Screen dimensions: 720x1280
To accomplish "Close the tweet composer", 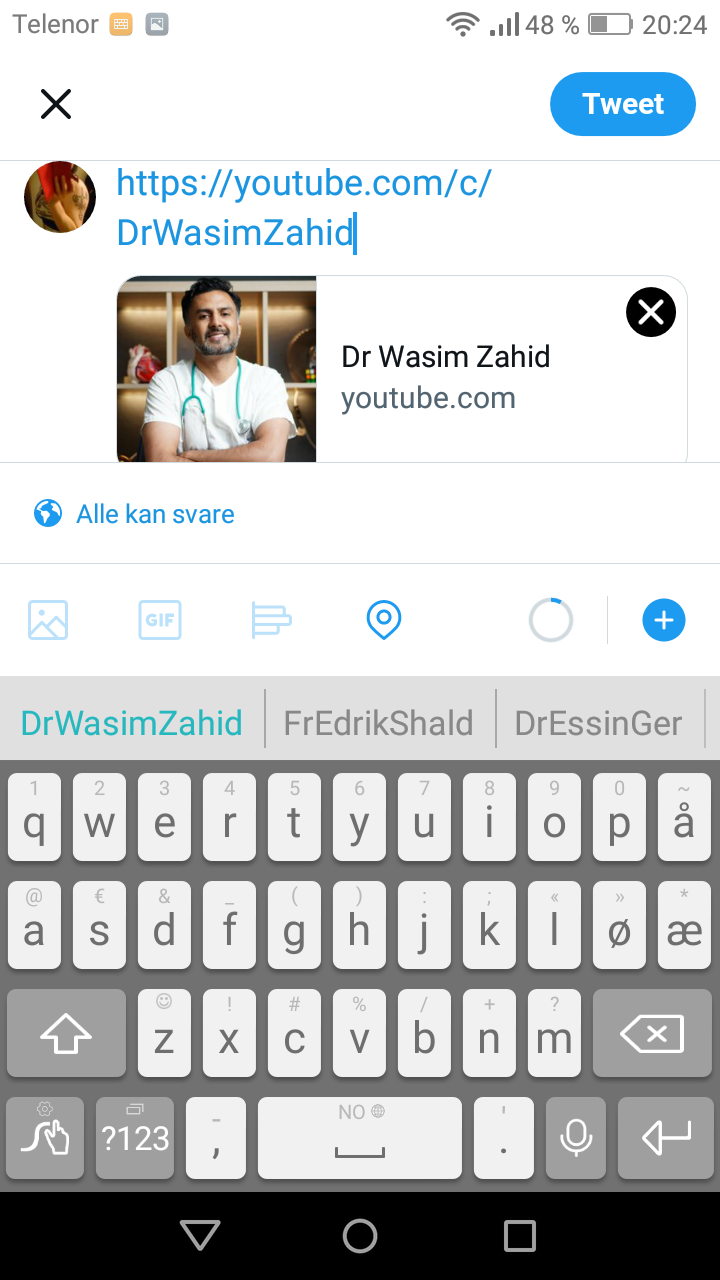I will click(x=56, y=104).
